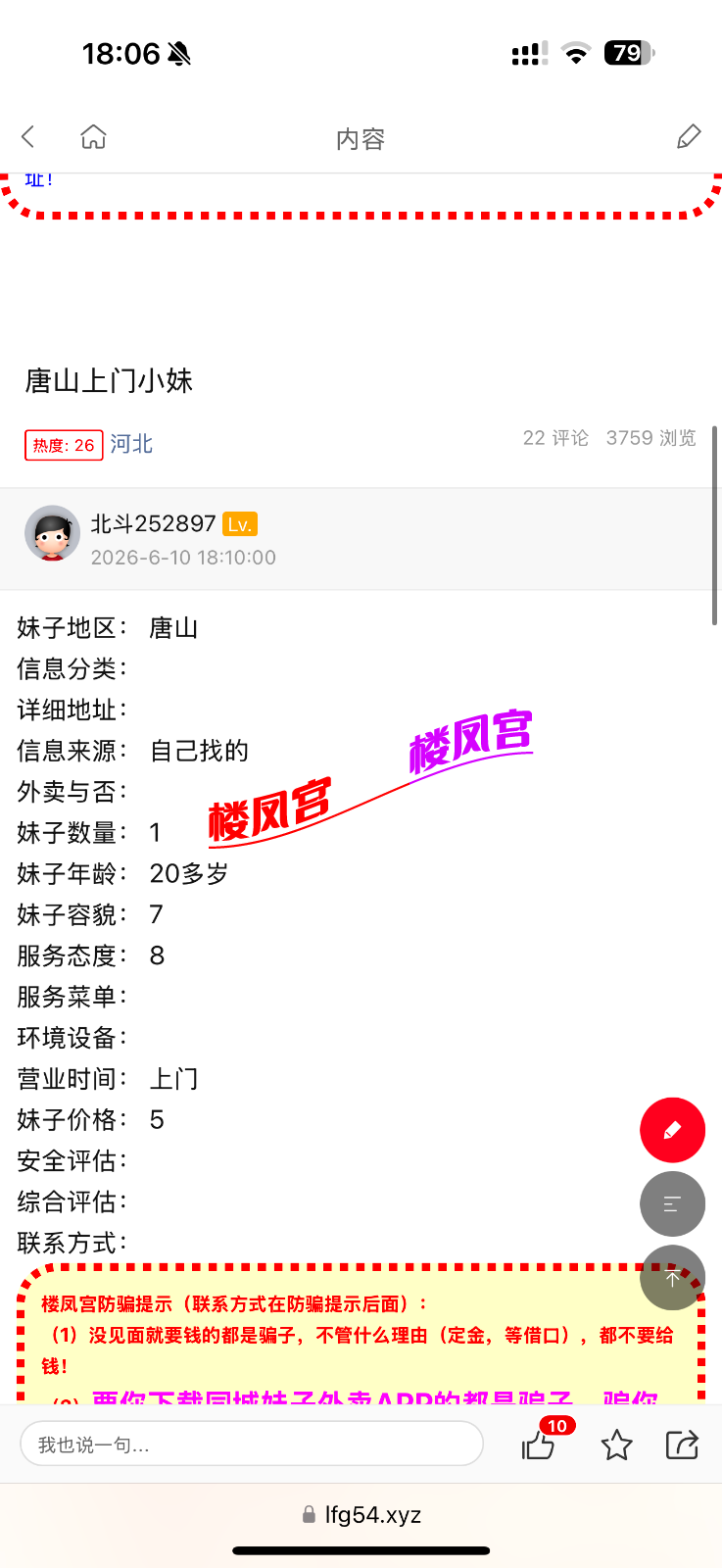Jump to top with the arrow button

tap(672, 1278)
